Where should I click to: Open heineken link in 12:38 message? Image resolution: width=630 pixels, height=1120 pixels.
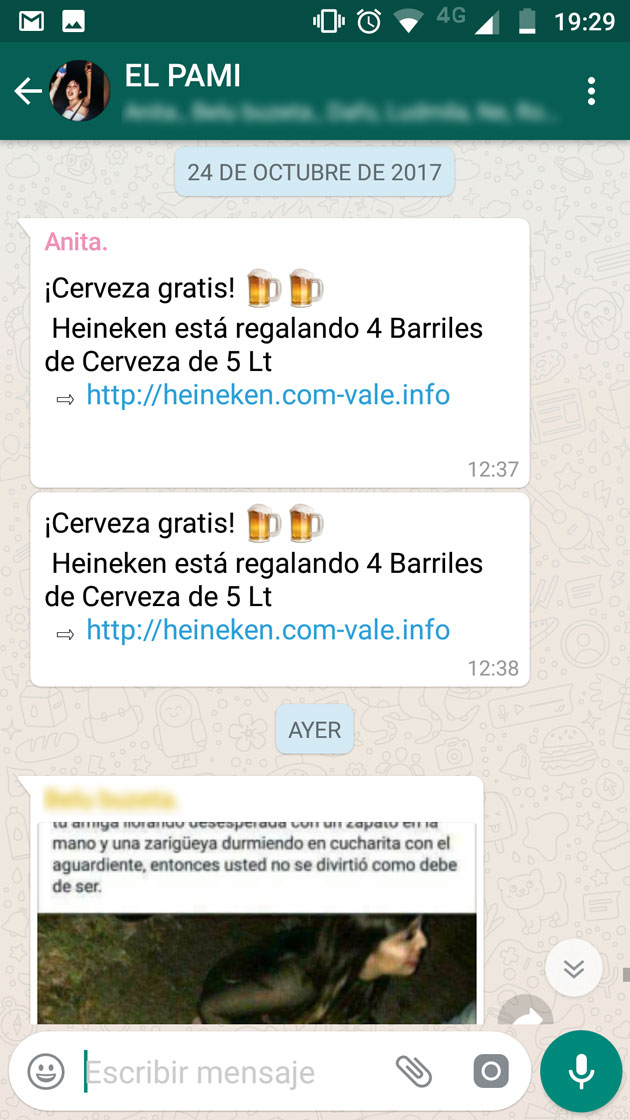pyautogui.click(x=268, y=630)
